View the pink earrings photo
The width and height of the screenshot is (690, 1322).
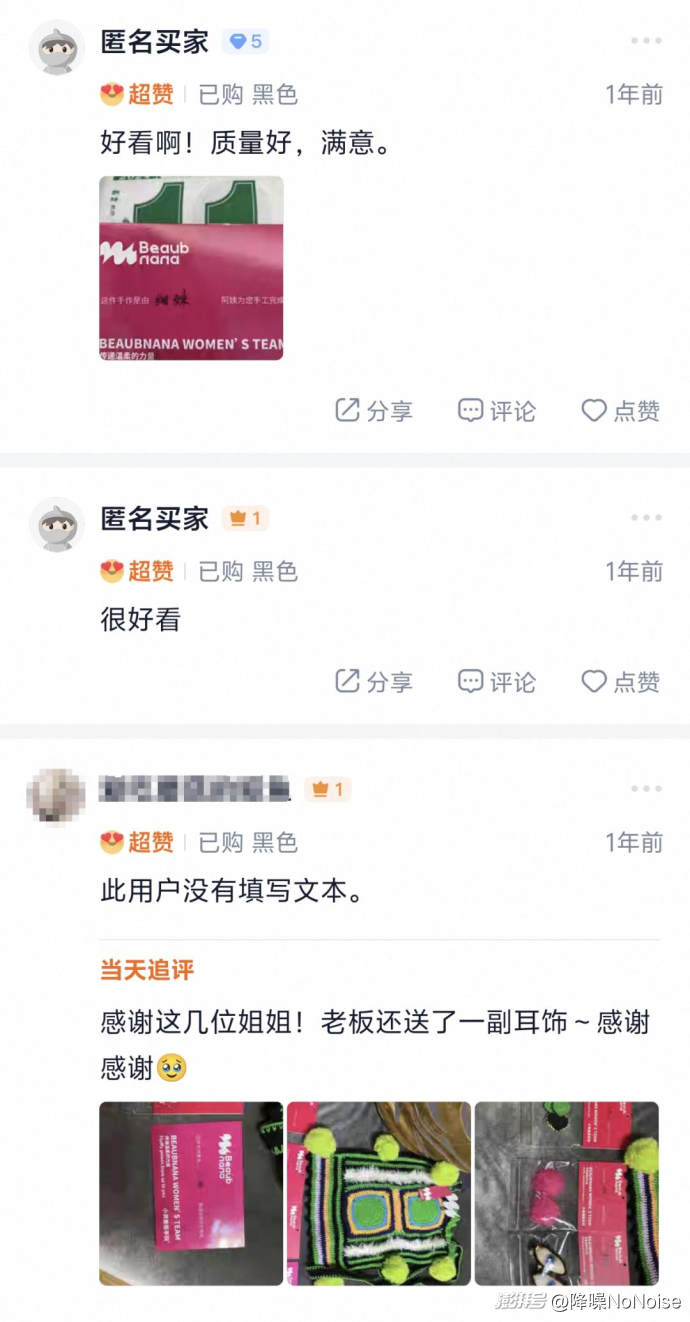coord(566,1193)
